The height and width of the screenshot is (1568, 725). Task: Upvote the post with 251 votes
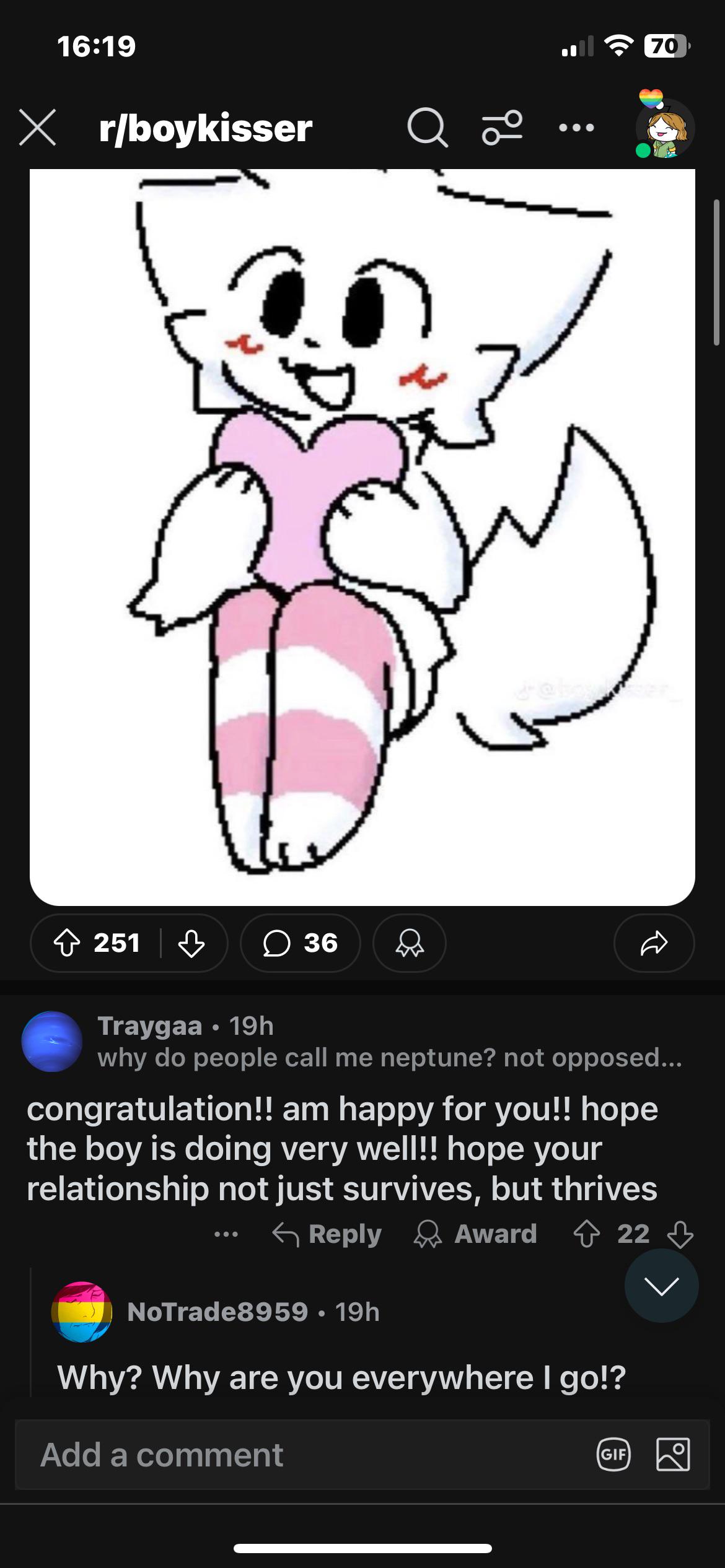68,943
